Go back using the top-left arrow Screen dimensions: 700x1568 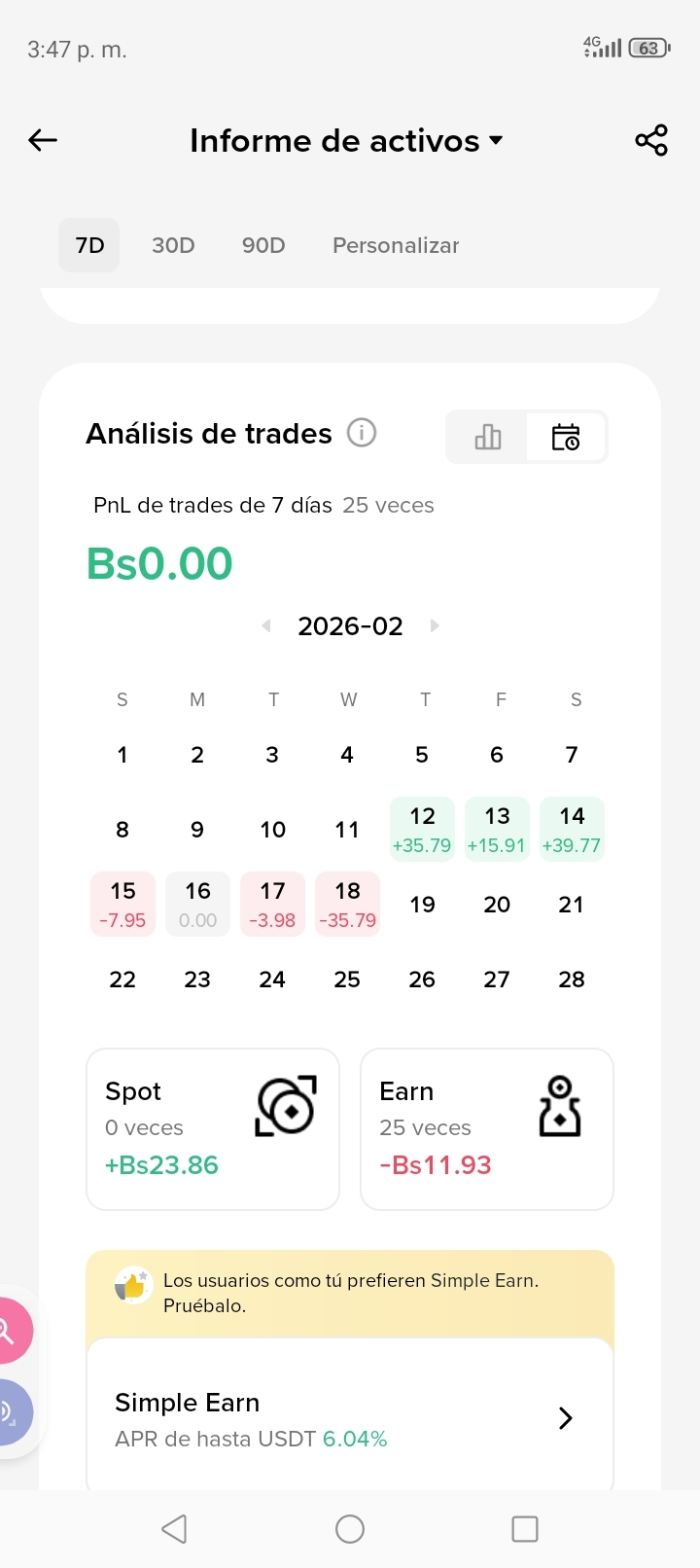(x=43, y=140)
